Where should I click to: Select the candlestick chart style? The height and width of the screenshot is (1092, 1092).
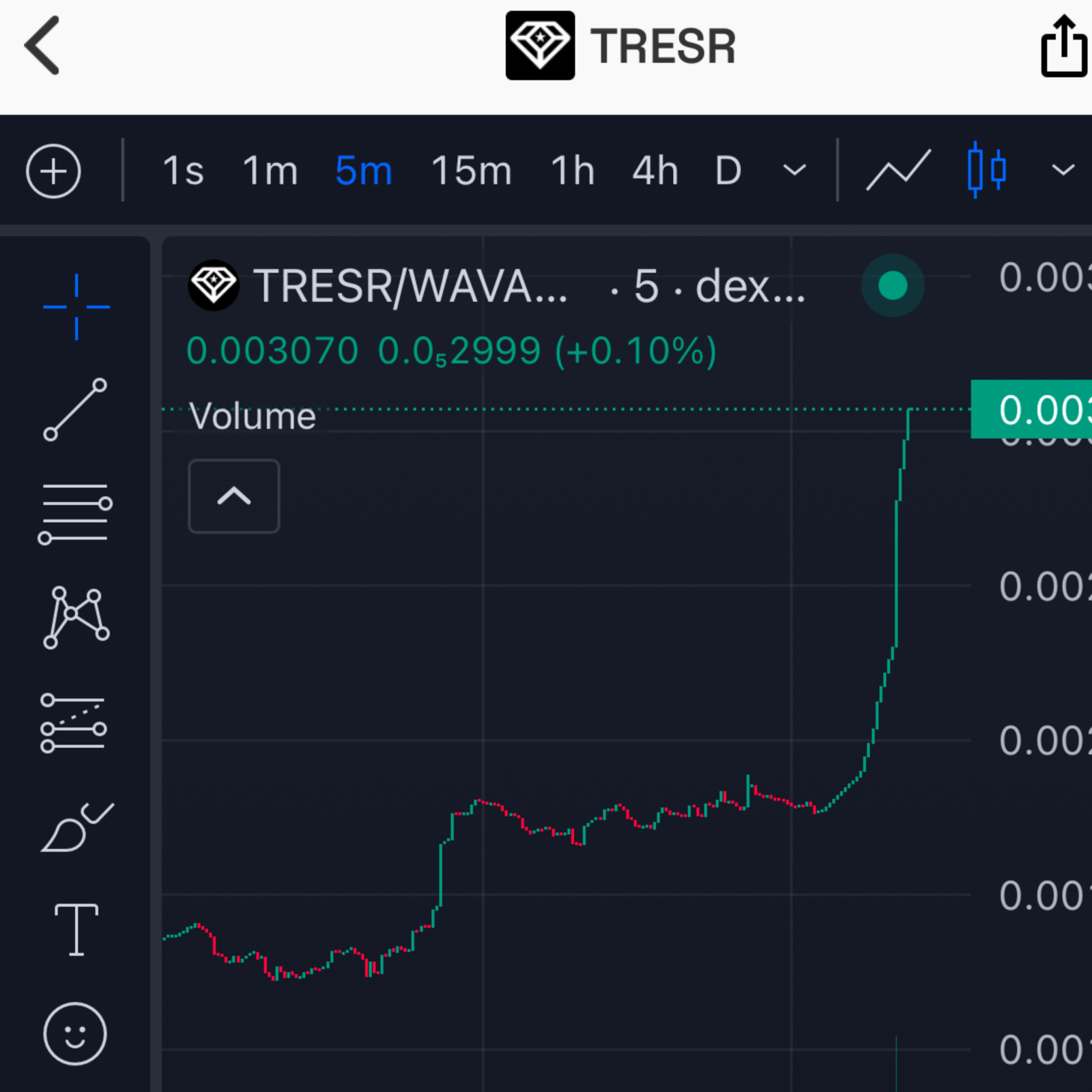[x=986, y=171]
